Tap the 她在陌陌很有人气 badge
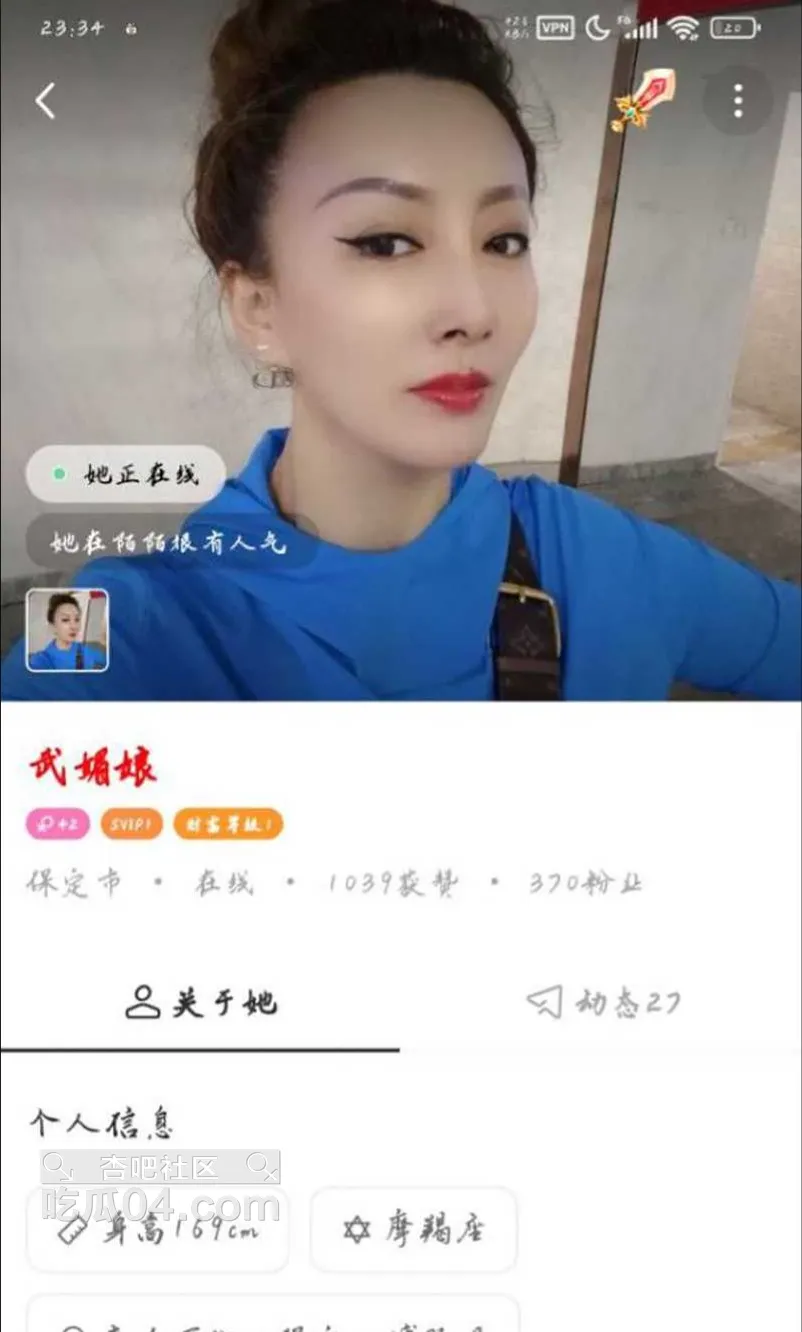Viewport: 802px width, 1332px height. pos(169,542)
